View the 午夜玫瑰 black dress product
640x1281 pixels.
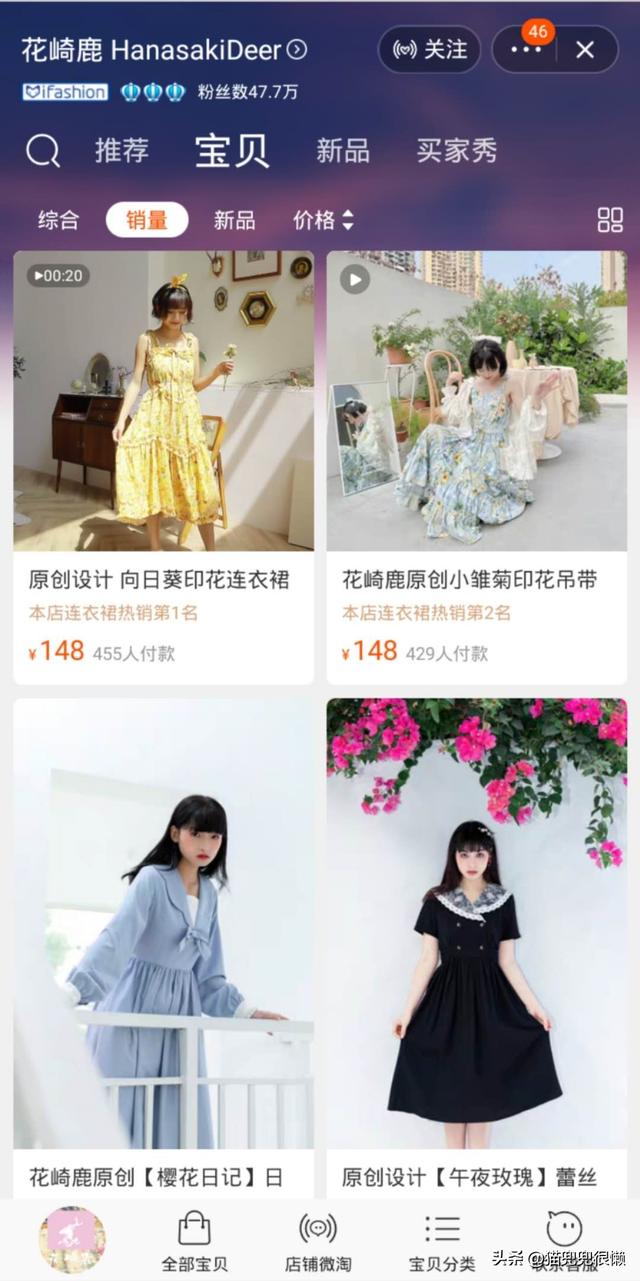point(476,940)
